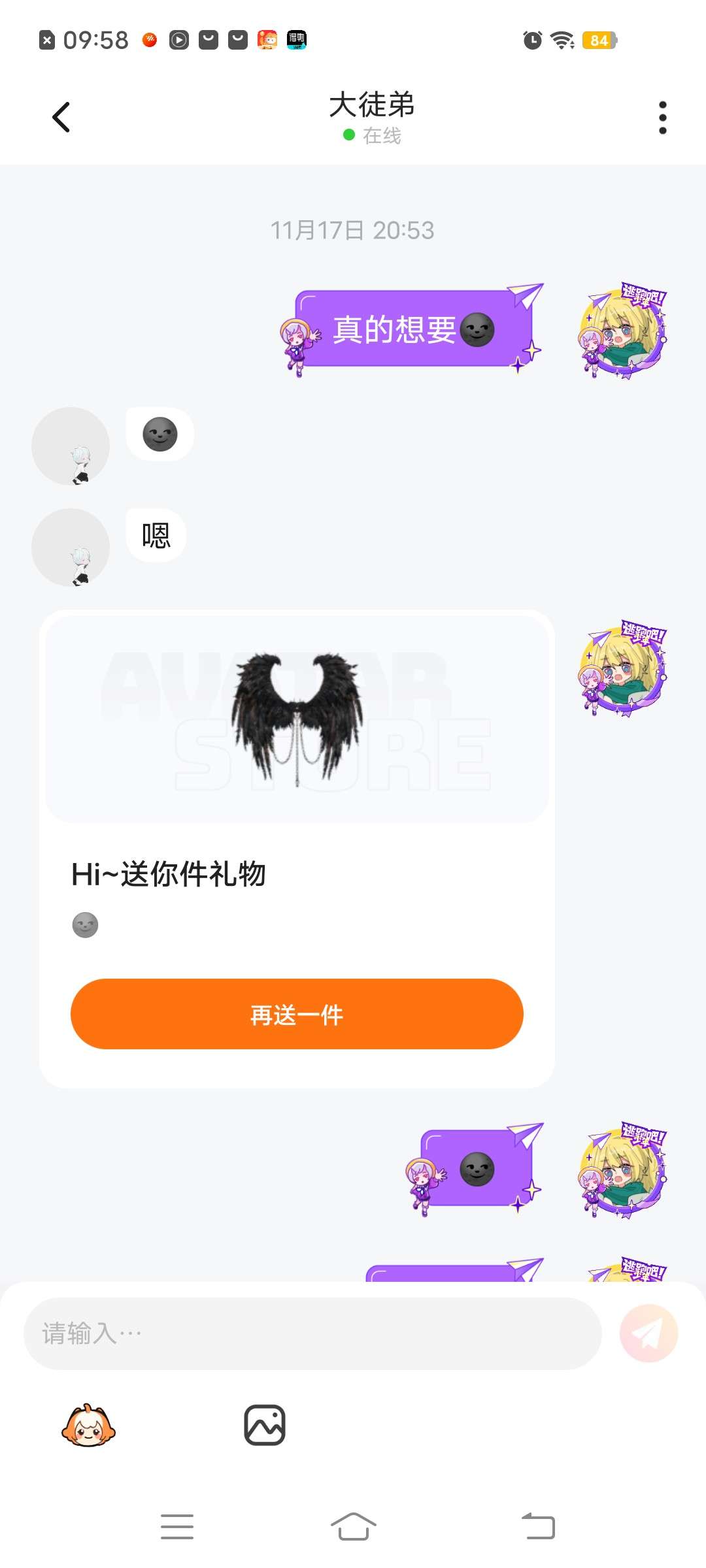Screen dimensions: 706x1568
Task: Open the cartoon emoji sticker panel
Action: click(88, 1425)
